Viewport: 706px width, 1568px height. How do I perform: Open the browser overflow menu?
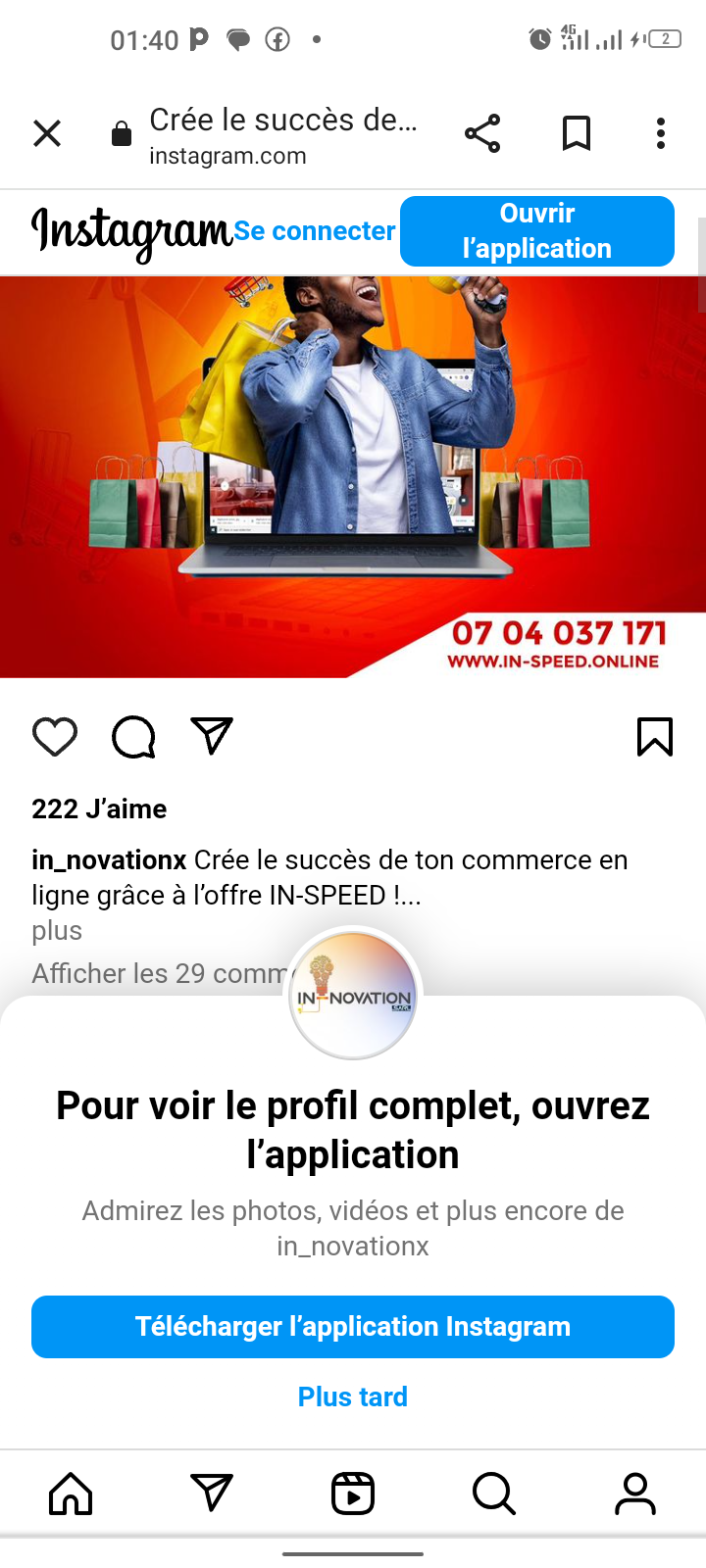pyautogui.click(x=661, y=133)
